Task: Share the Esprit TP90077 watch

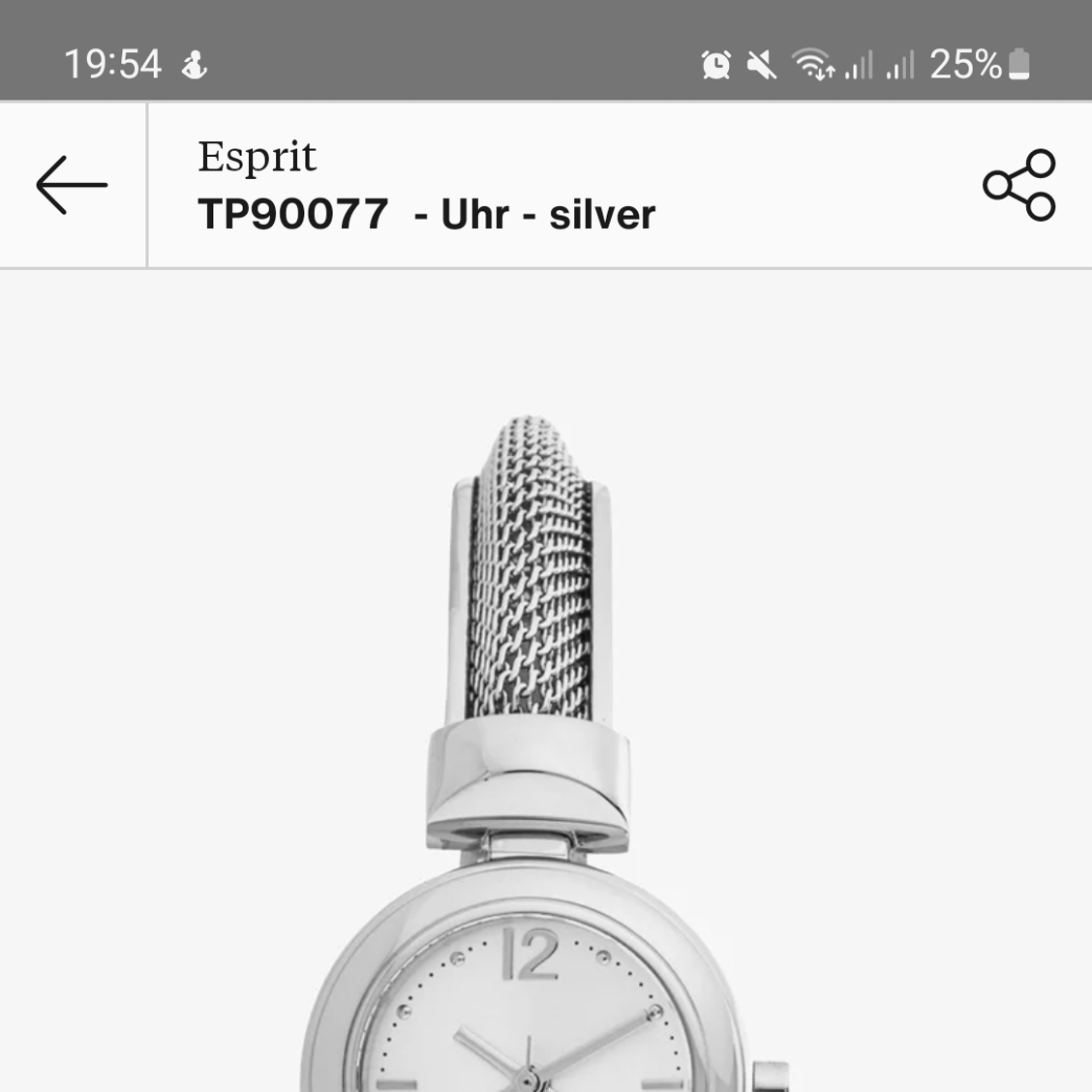Action: (1018, 185)
